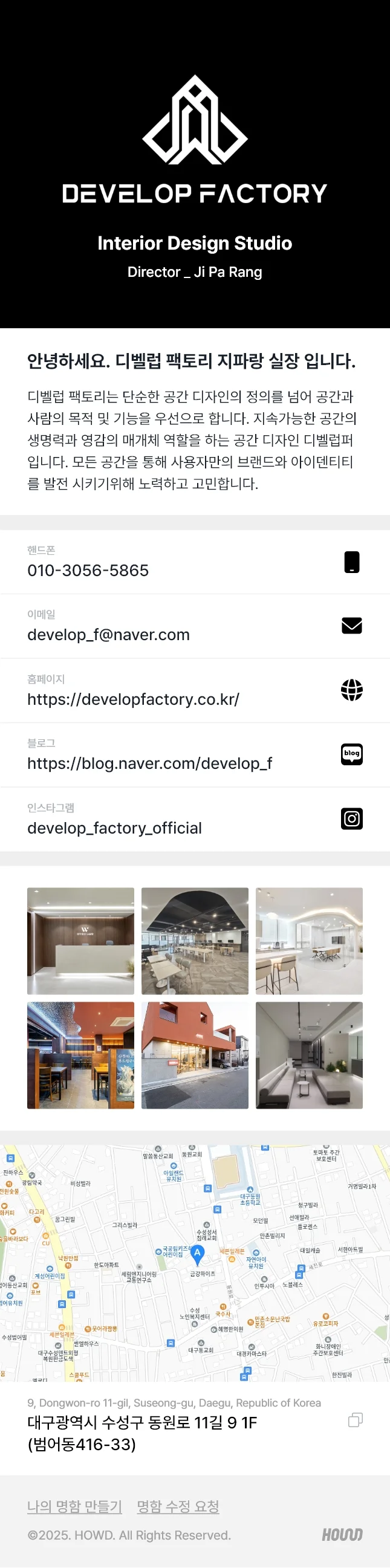
Task: Open the email develop_f@naver.com row
Action: (x=195, y=626)
